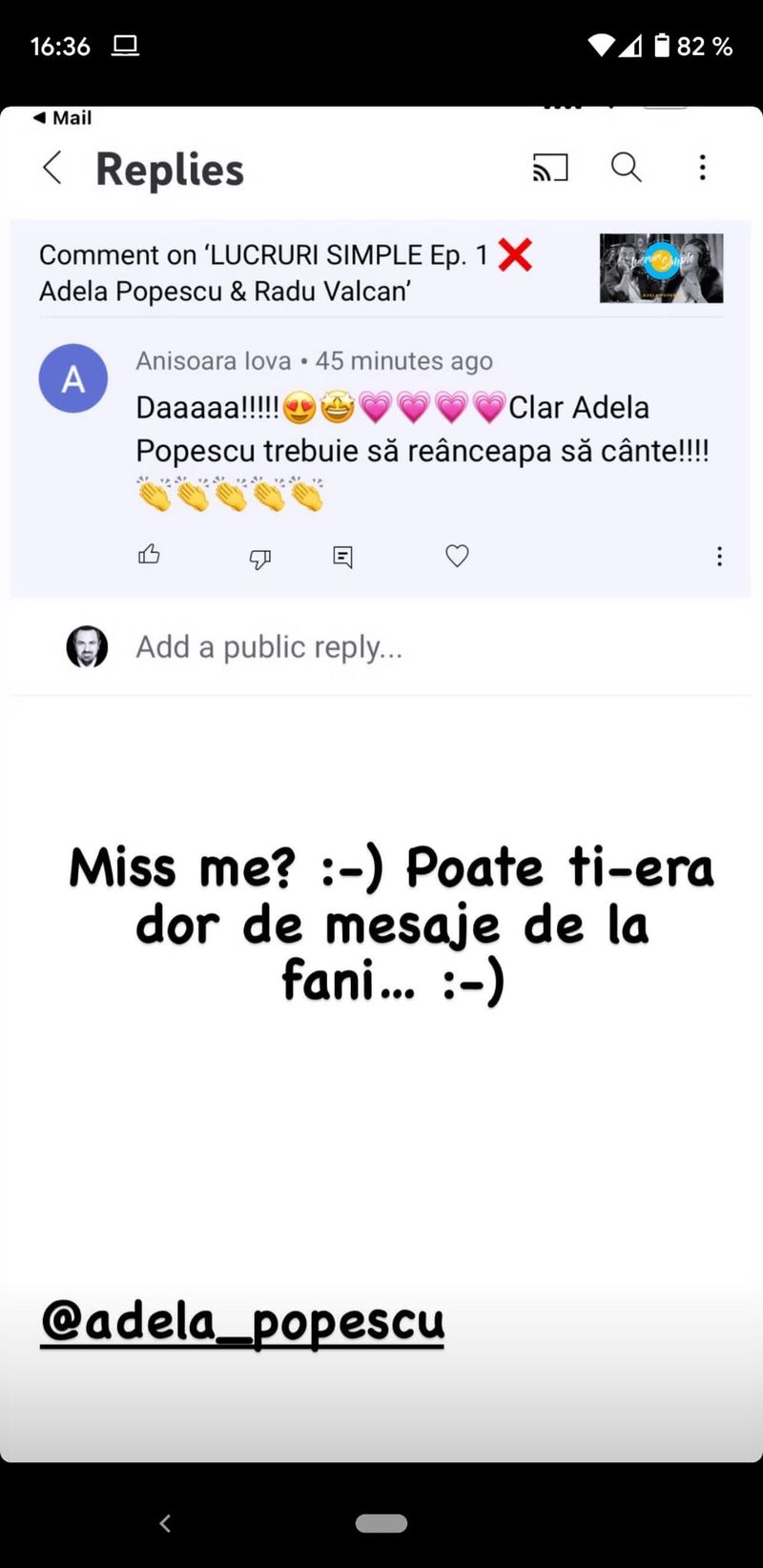This screenshot has height=1568, width=763.
Task: Open the @adela_popescu profile link
Action: tap(243, 1320)
